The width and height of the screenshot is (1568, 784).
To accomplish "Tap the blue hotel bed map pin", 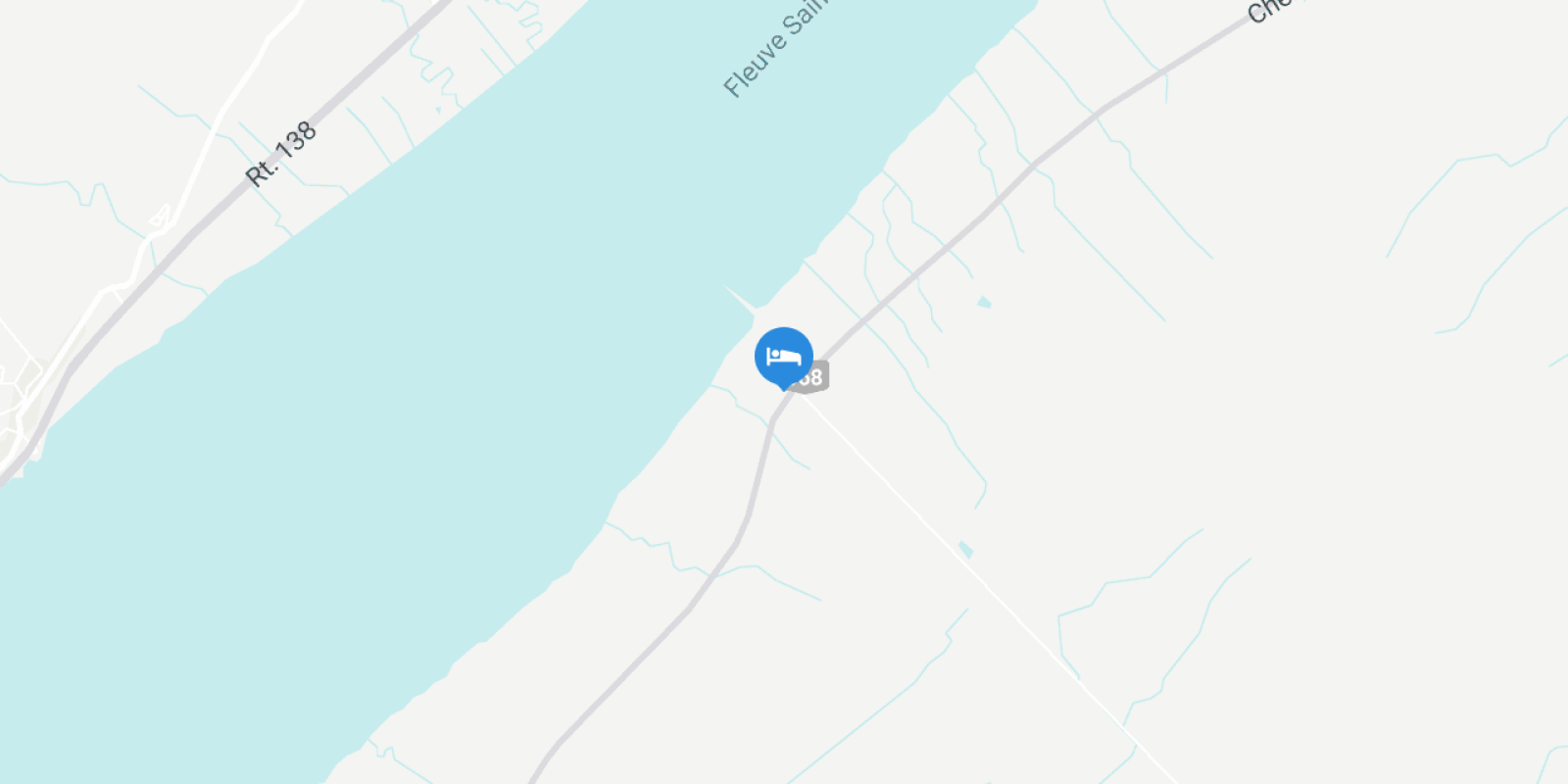I will tap(783, 357).
